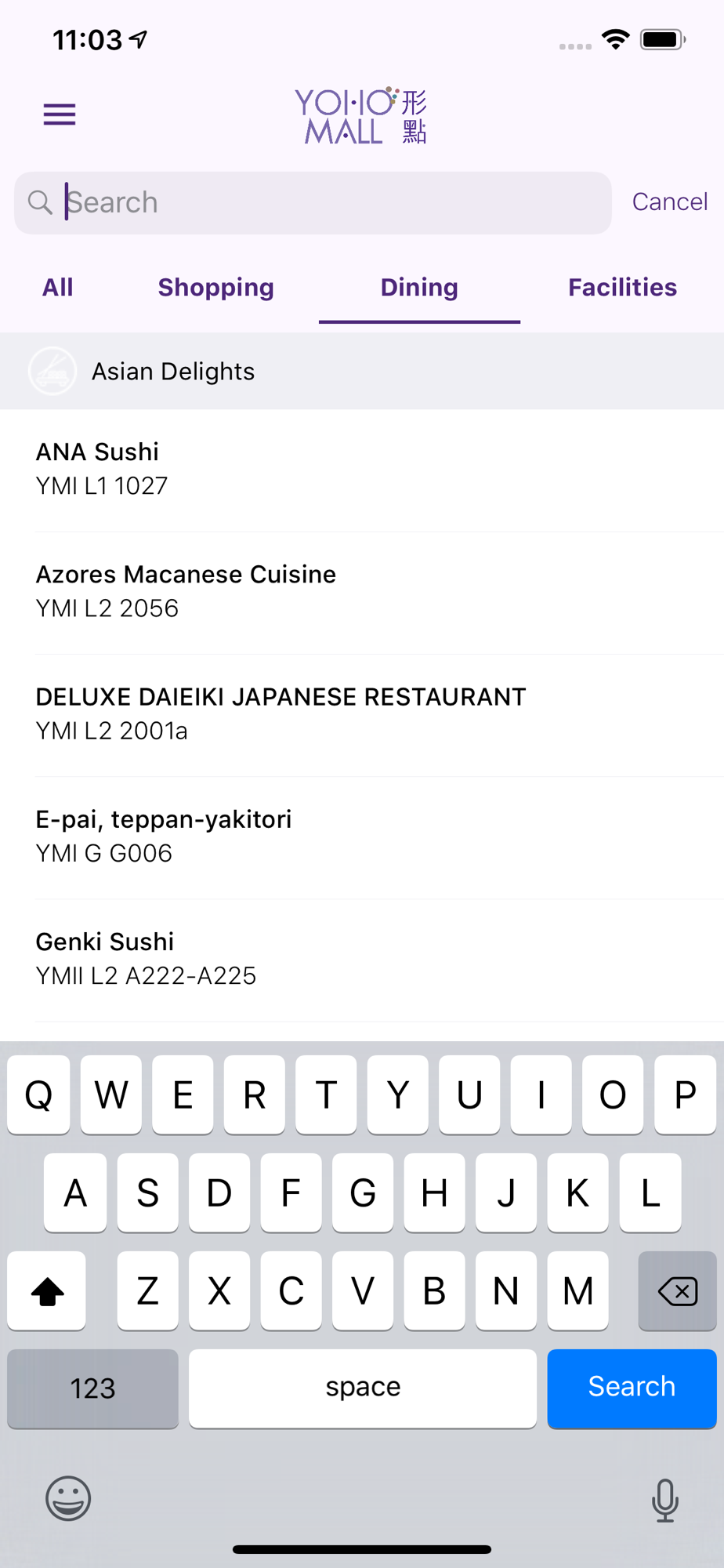This screenshot has height=1568, width=724.
Task: Open the emoji keyboard
Action: click(x=68, y=1498)
